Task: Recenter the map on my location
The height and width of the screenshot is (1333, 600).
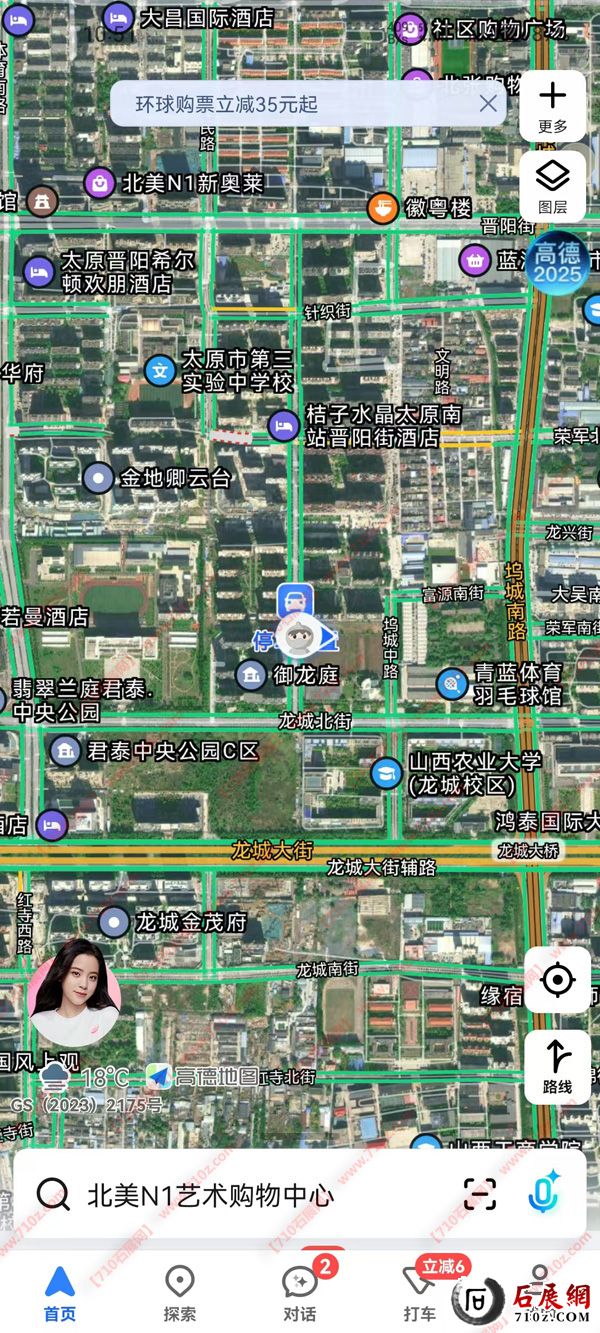Action: click(557, 981)
